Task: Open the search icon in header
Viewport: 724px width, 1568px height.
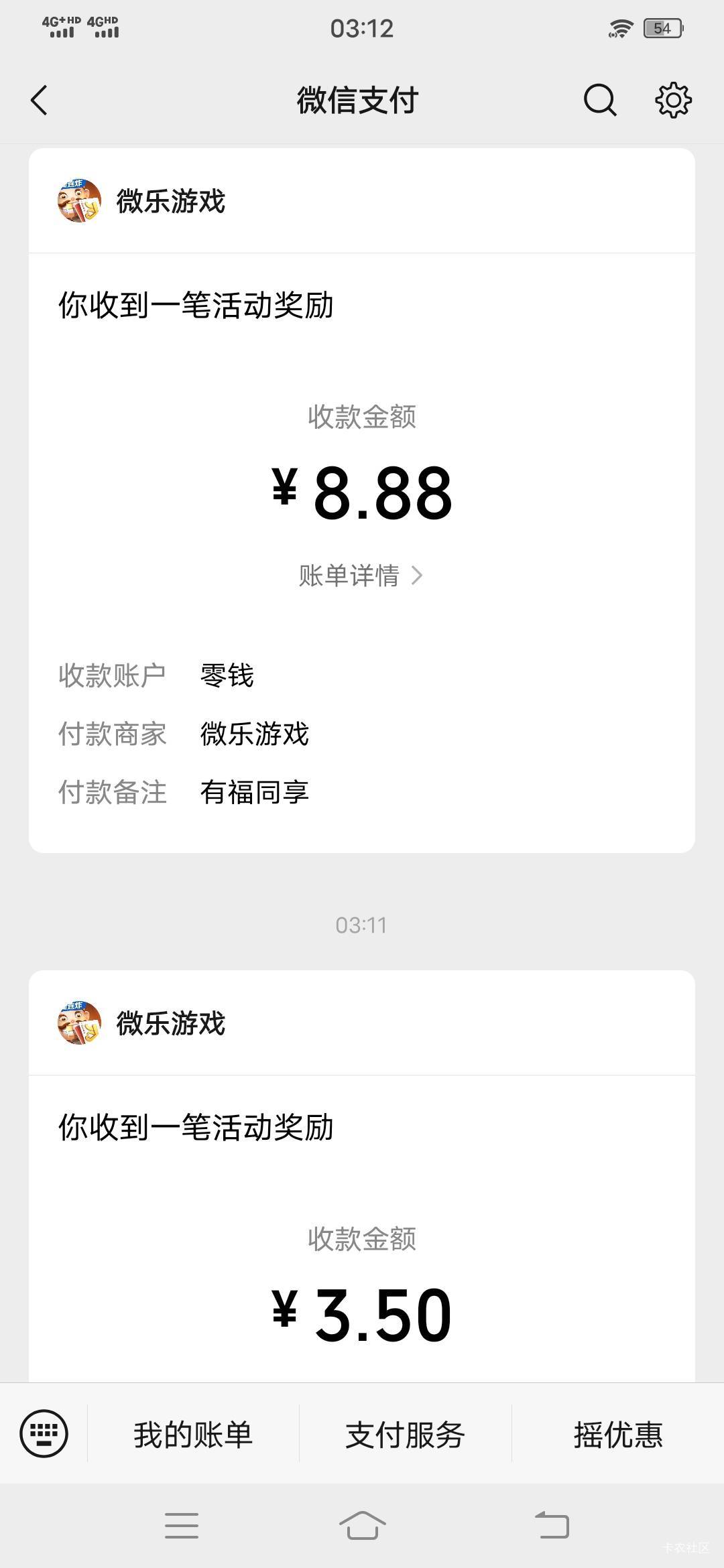Action: pos(599,101)
